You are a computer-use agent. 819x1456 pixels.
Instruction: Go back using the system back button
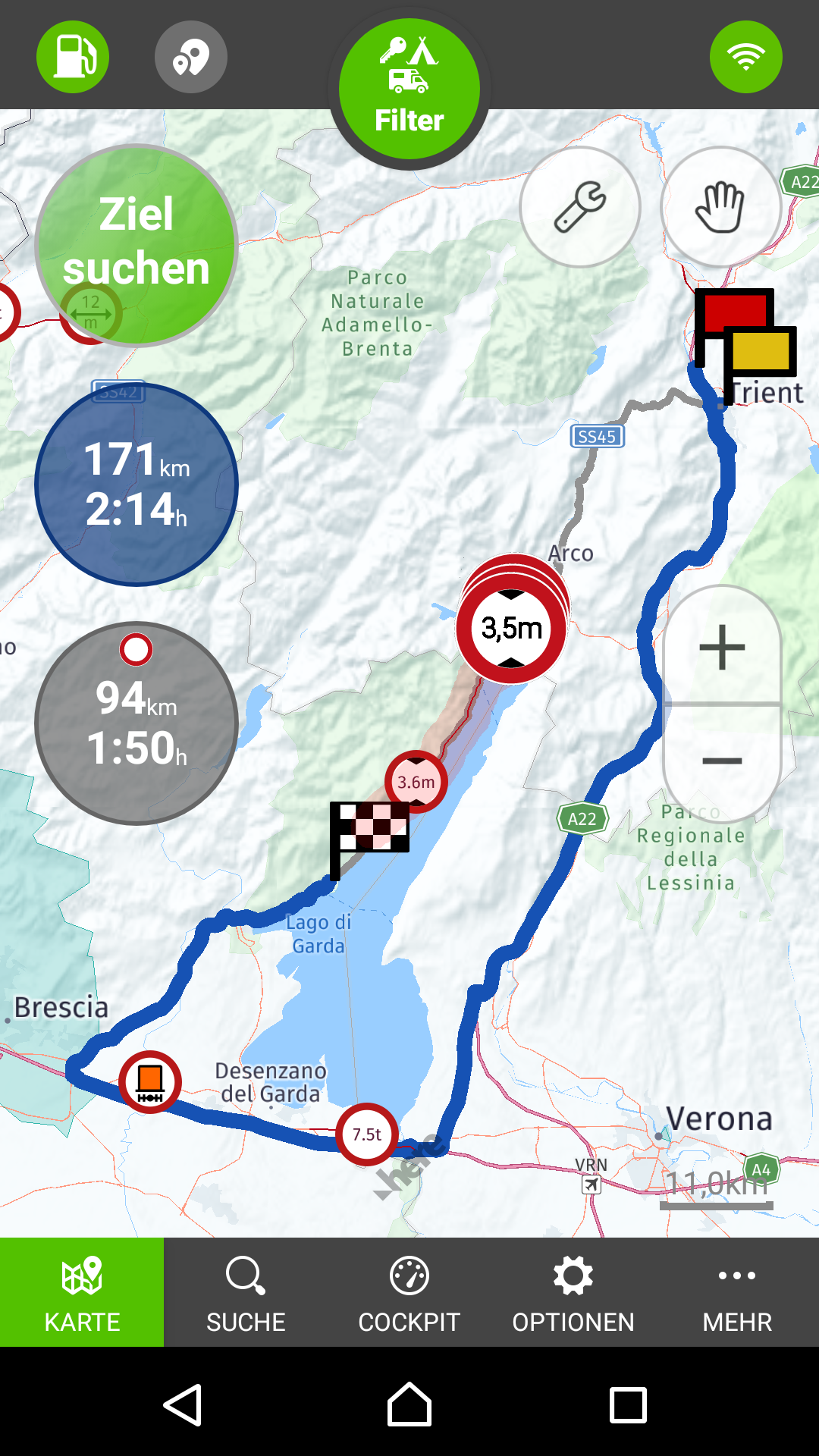tap(183, 1405)
